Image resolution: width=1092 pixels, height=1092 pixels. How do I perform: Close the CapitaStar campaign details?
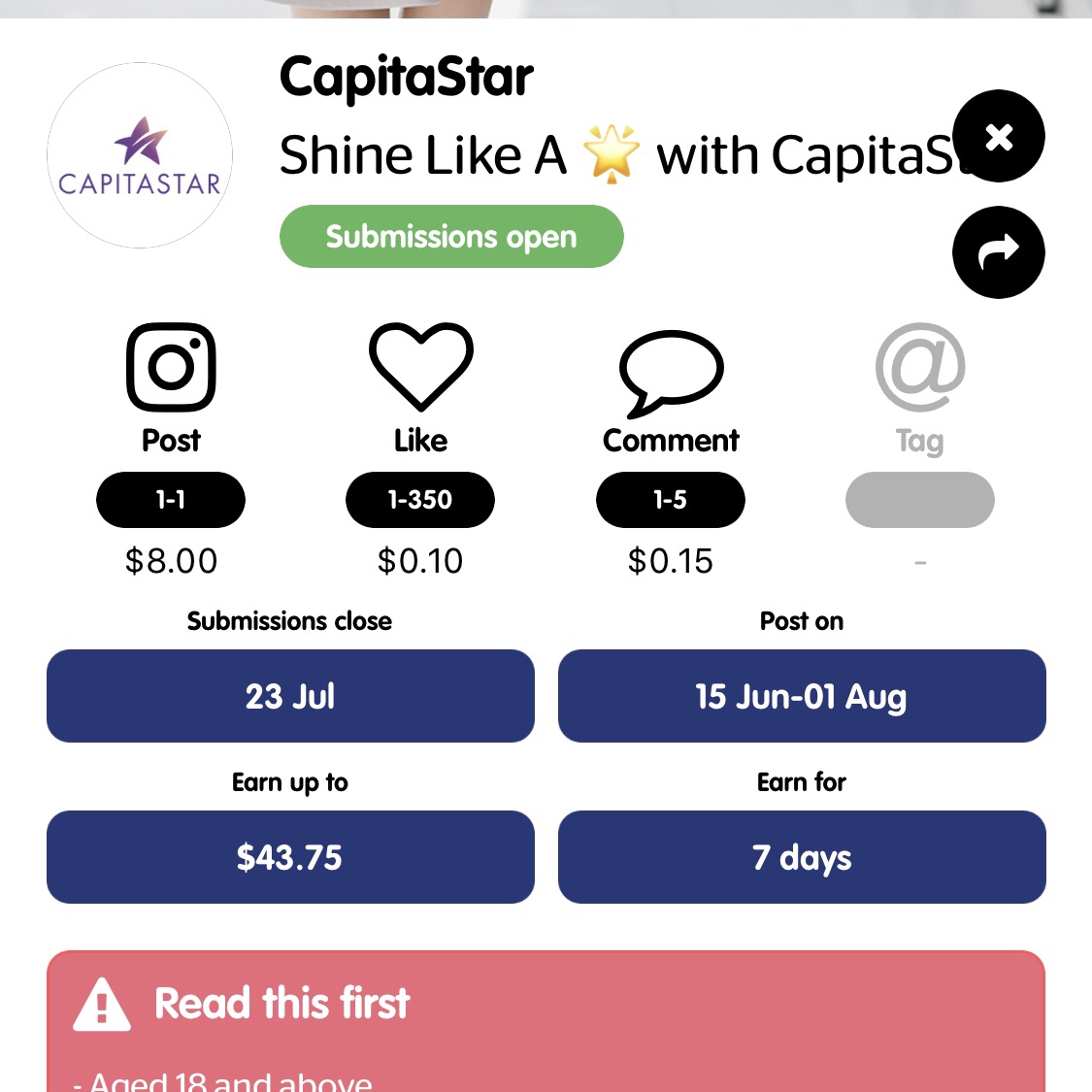[x=998, y=137]
